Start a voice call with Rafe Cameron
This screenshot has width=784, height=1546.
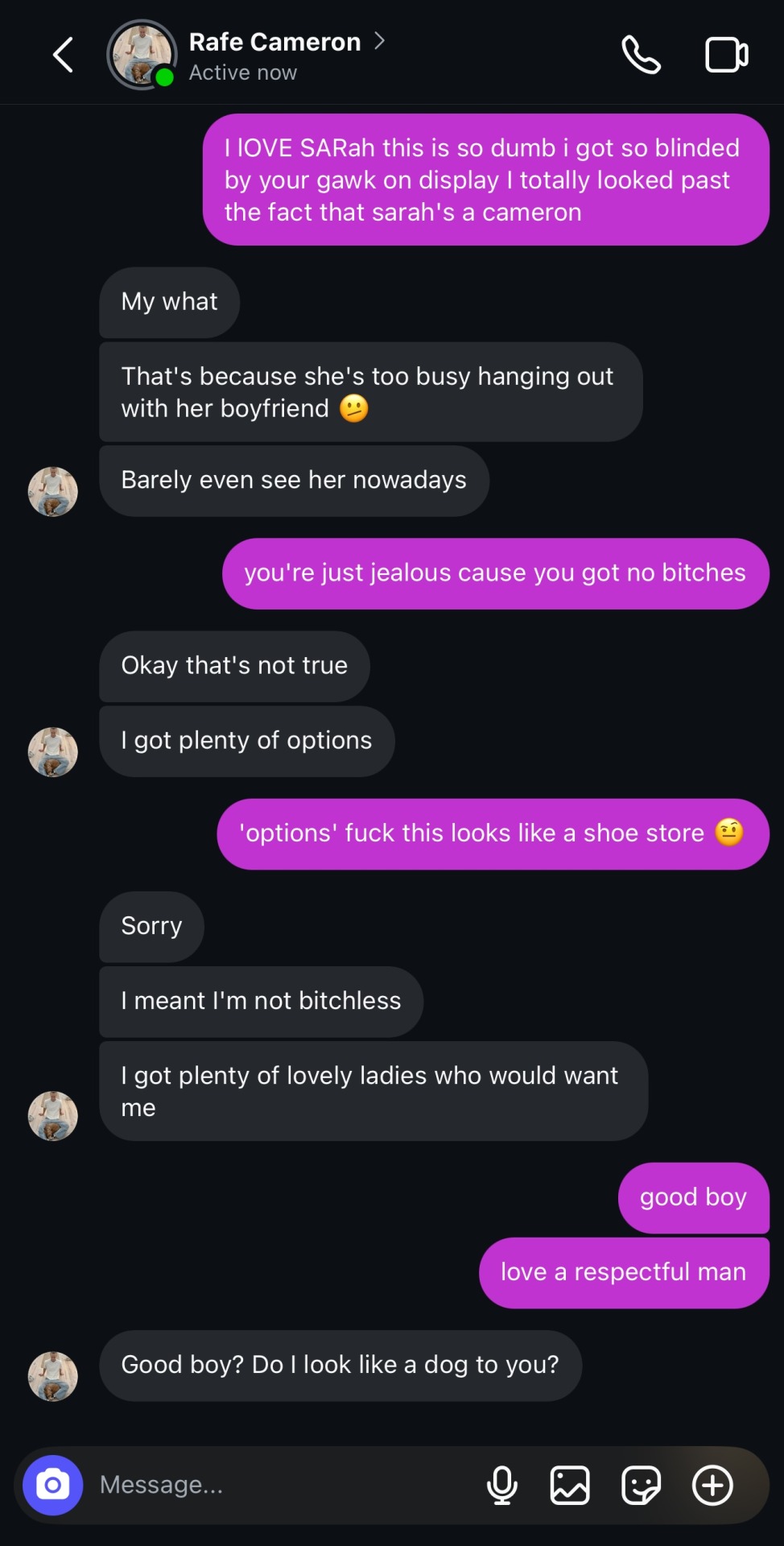641,55
